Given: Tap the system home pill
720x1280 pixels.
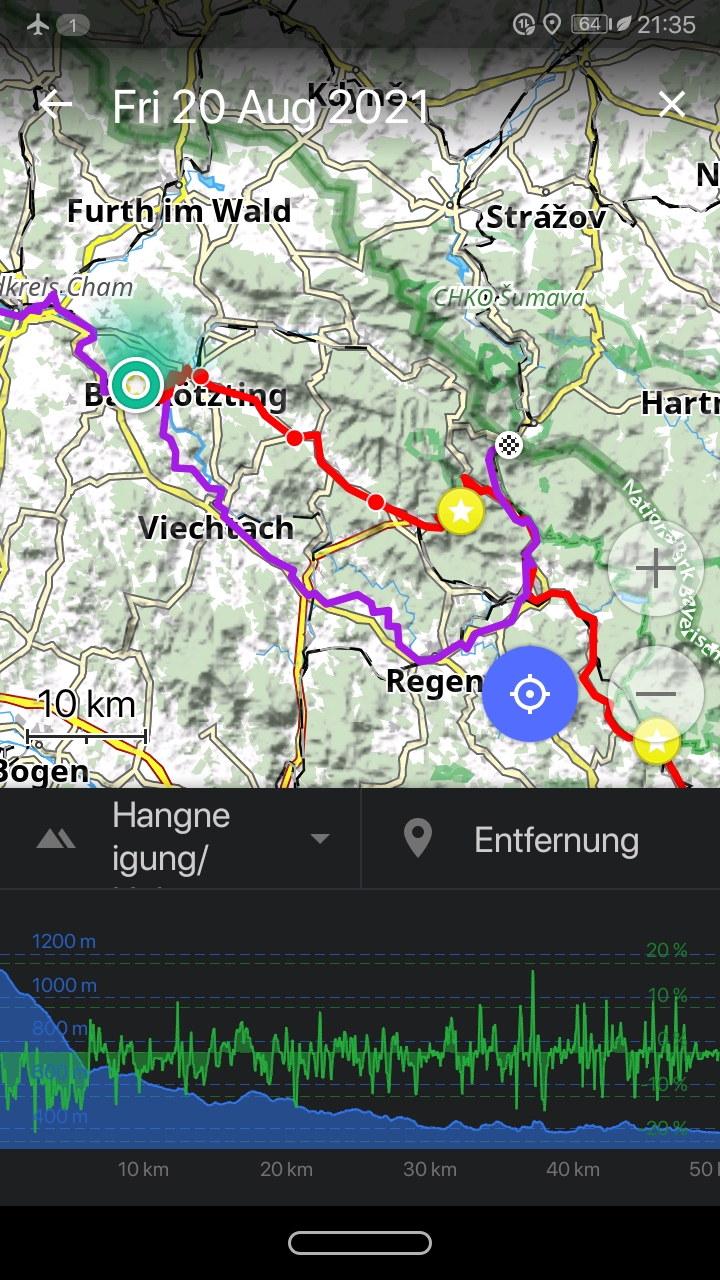Looking at the screenshot, I should pos(360,1243).
